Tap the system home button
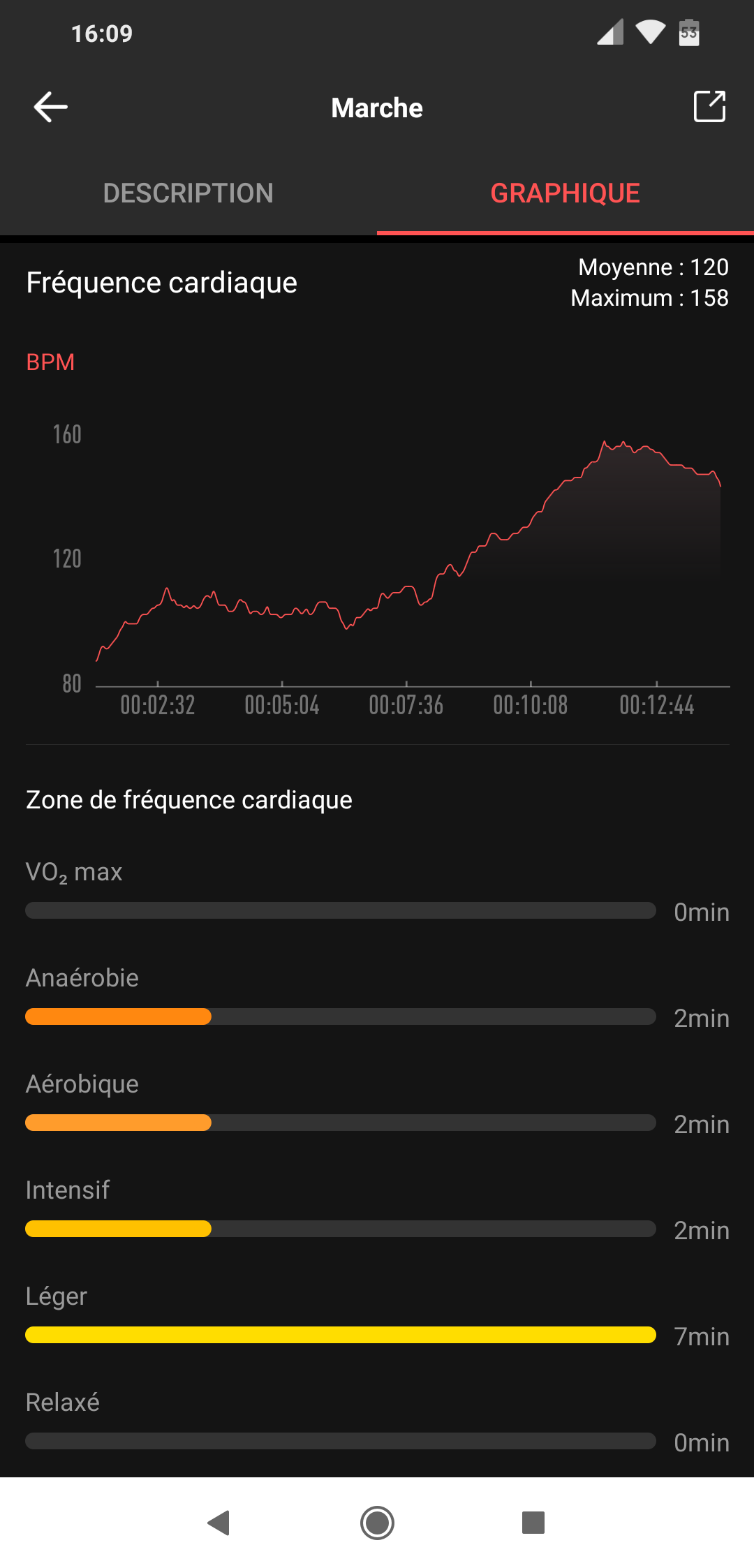Screen dimensions: 754x1568 tap(377, 1523)
